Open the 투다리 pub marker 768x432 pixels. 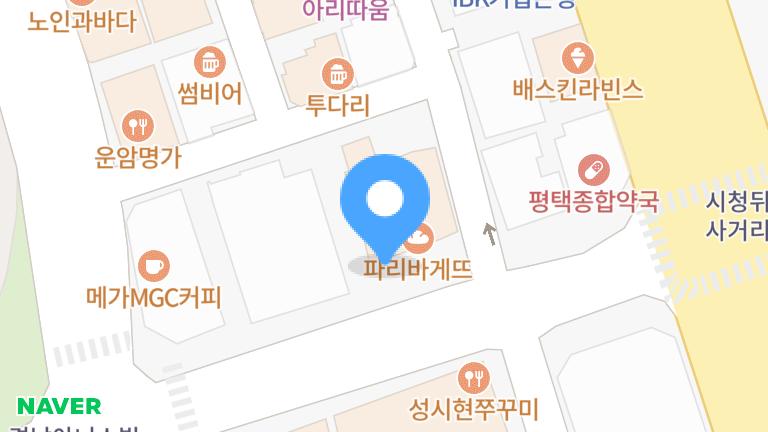pyautogui.click(x=337, y=73)
